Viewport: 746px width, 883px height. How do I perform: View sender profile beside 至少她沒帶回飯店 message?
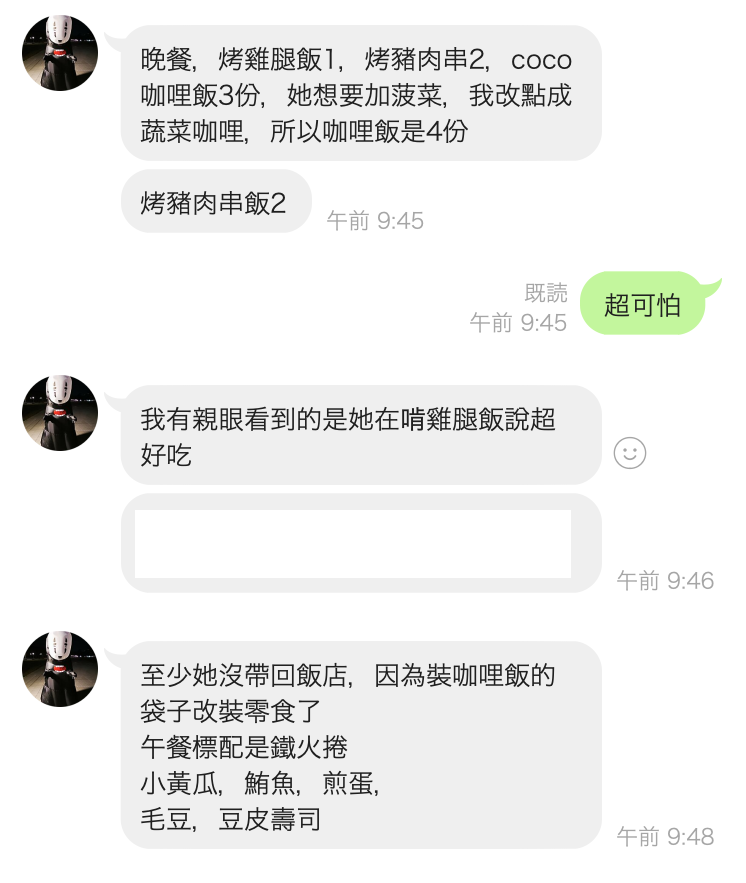click(60, 669)
